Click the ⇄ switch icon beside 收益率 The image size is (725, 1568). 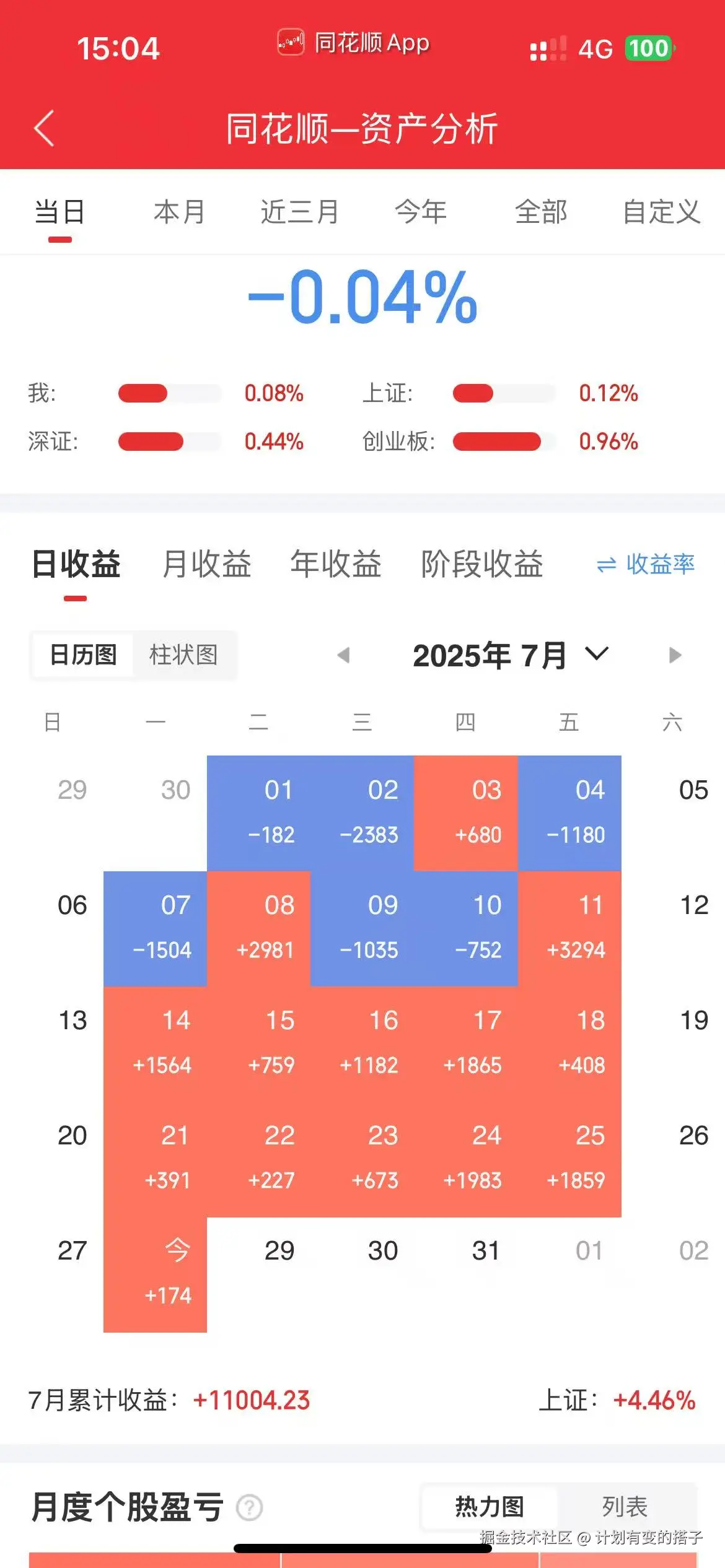(606, 564)
